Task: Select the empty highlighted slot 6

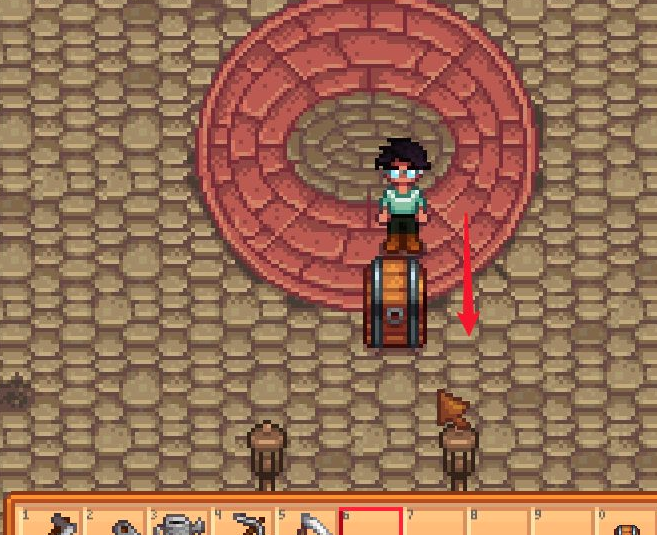Action: (x=371, y=523)
